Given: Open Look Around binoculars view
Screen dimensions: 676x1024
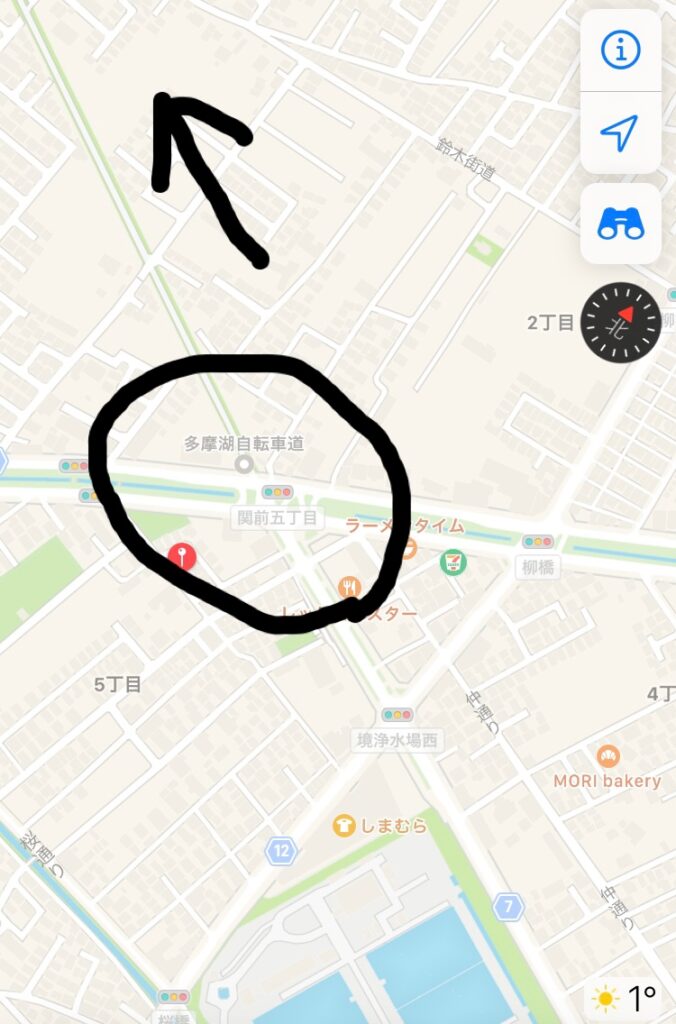Looking at the screenshot, I should pos(620,224).
